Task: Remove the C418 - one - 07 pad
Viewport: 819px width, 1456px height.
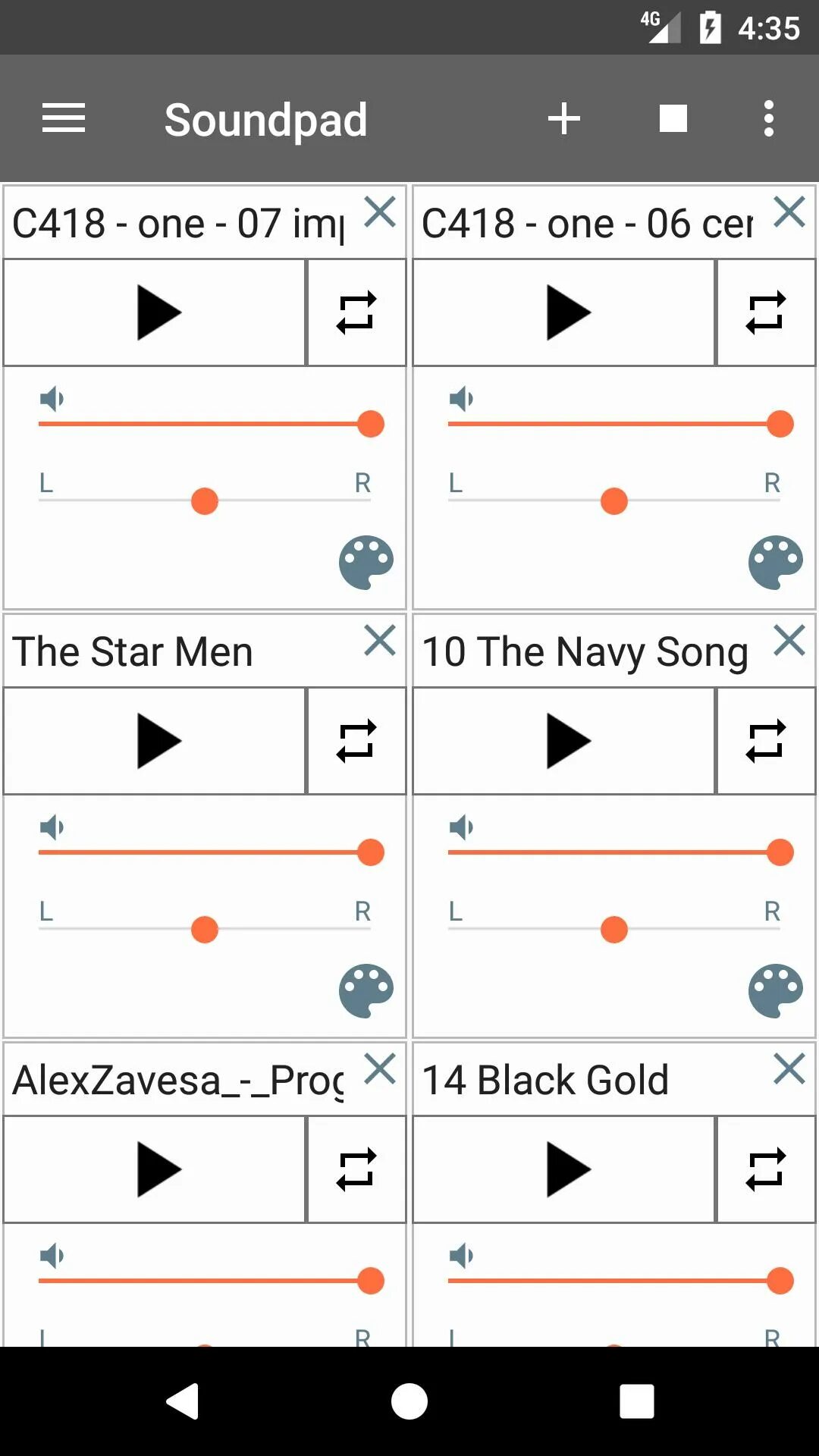Action: 380,212
